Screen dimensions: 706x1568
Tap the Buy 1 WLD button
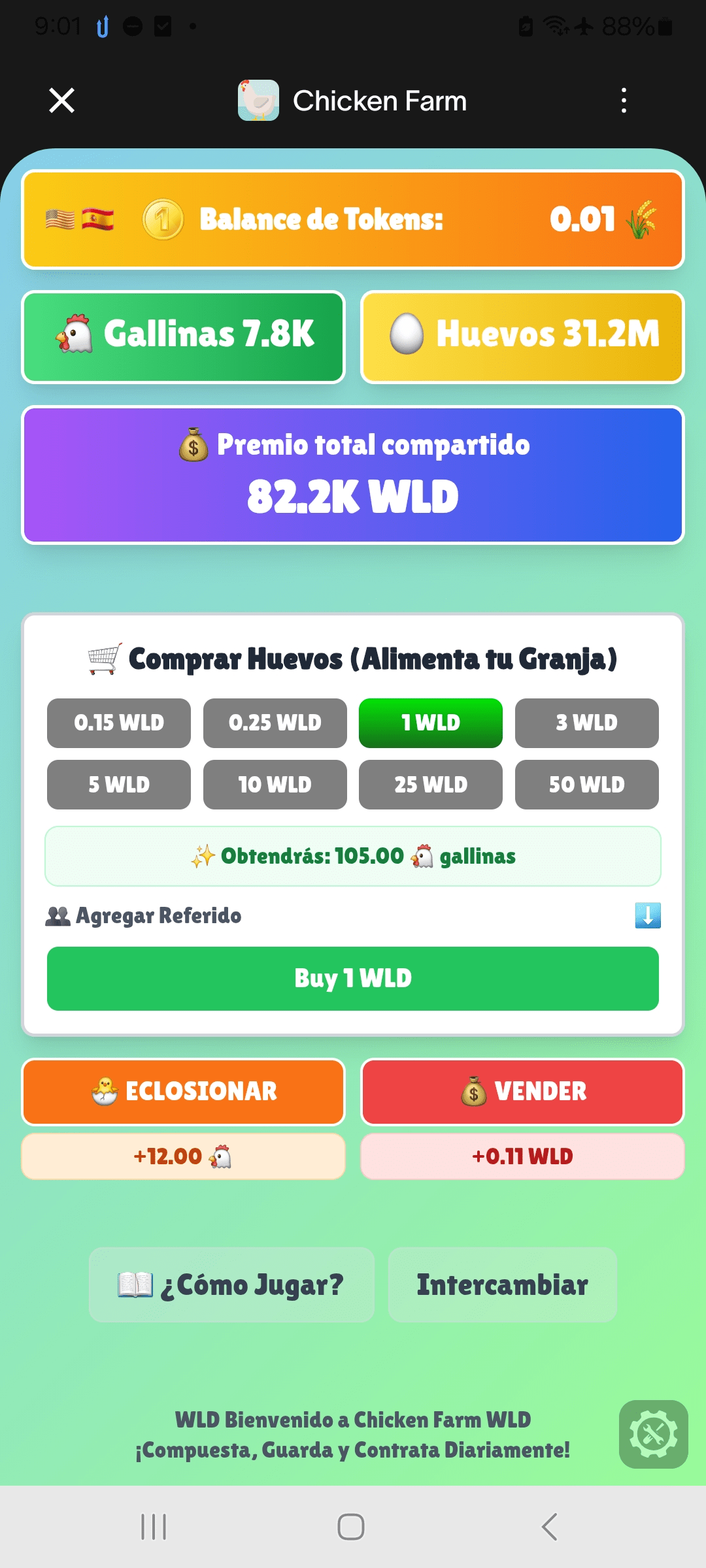[353, 978]
